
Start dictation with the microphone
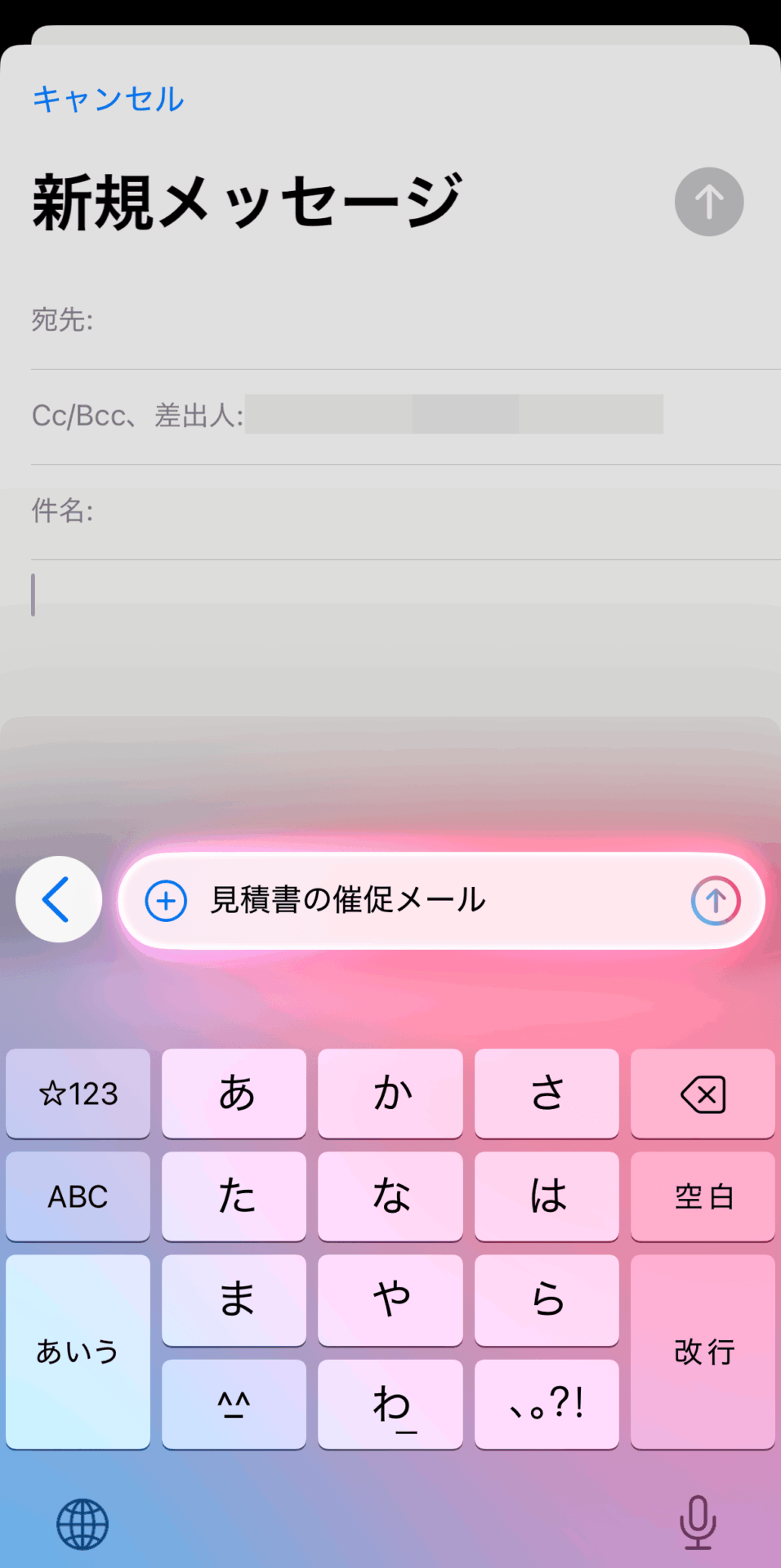[698, 1522]
